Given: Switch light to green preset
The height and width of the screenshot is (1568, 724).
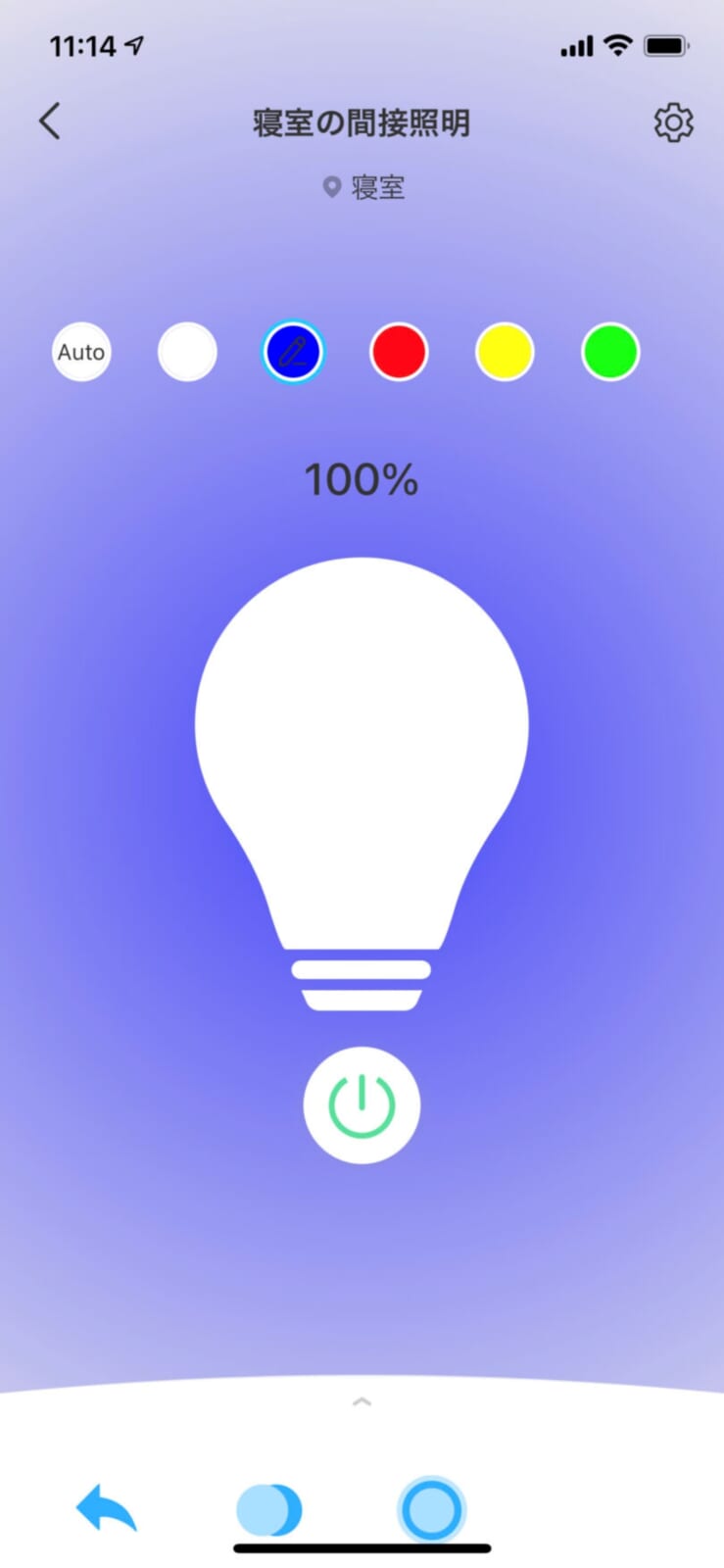Looking at the screenshot, I should (x=610, y=352).
